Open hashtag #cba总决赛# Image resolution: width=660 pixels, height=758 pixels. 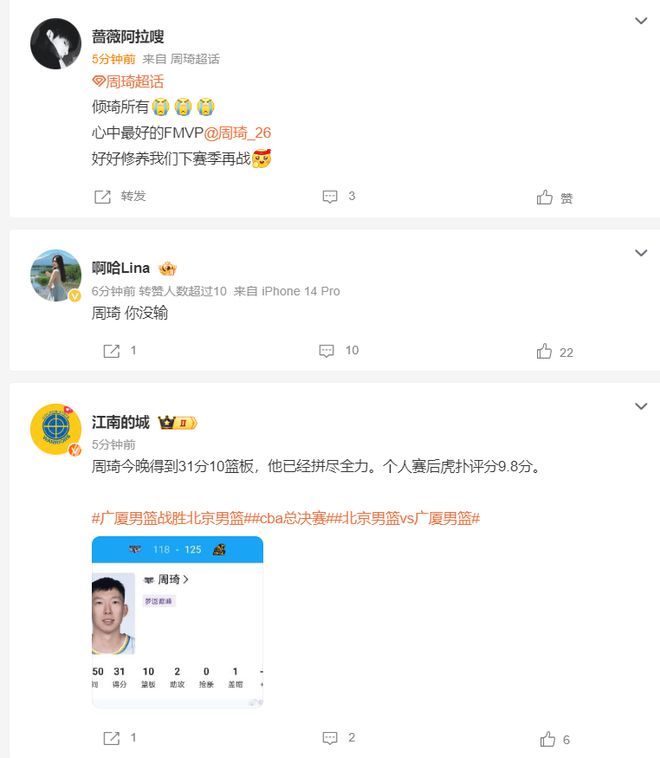(293, 518)
